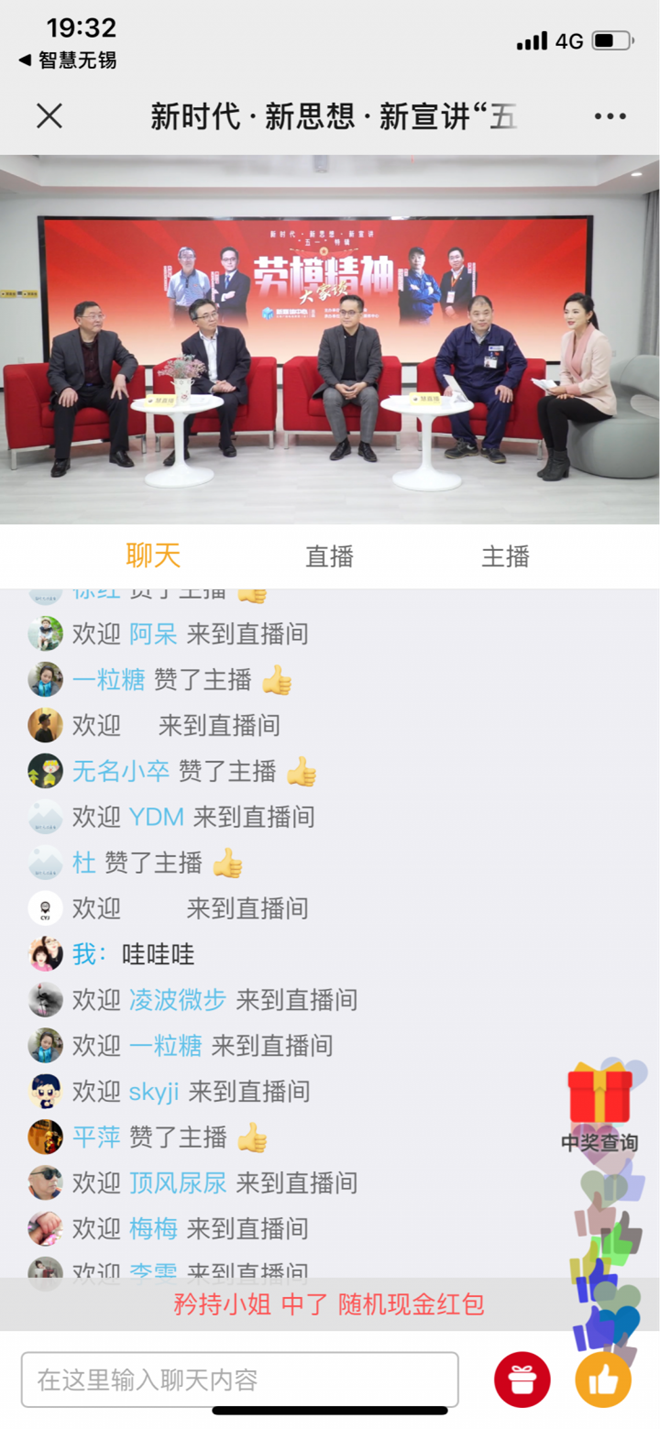Switch to the 主播 tab
The width and height of the screenshot is (660, 1429).
(505, 556)
